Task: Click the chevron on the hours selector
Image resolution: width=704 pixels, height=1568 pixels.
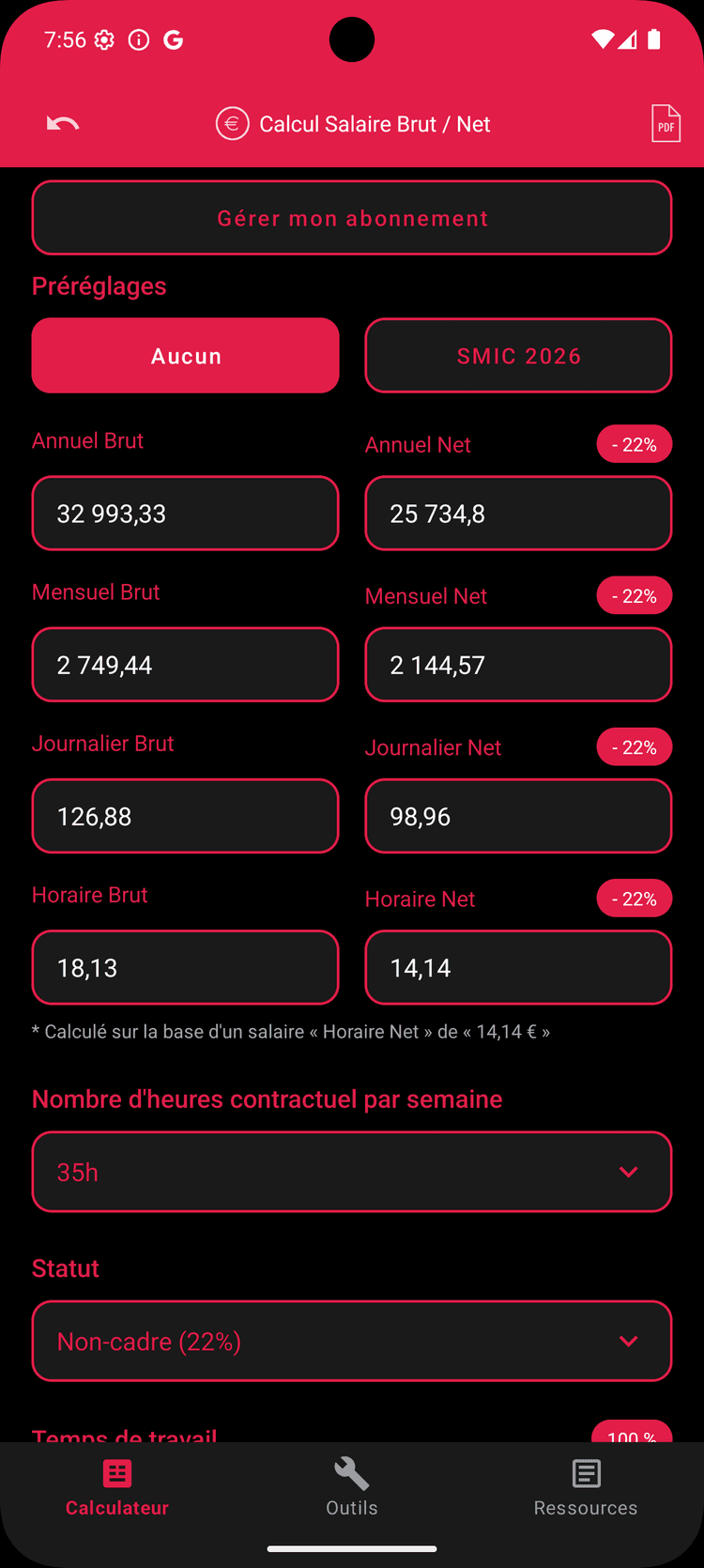Action: tap(628, 1171)
